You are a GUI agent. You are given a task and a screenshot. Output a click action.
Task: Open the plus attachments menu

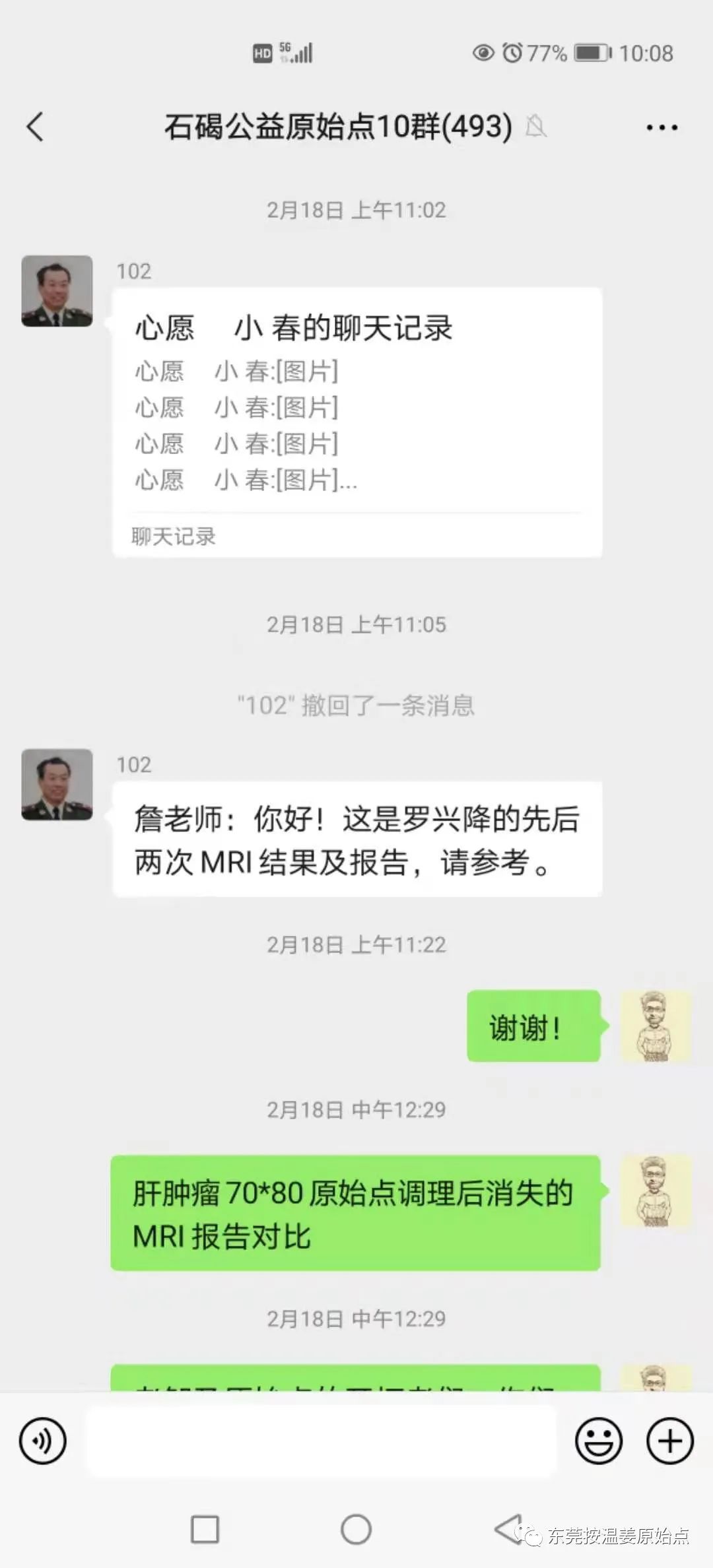[x=669, y=1441]
